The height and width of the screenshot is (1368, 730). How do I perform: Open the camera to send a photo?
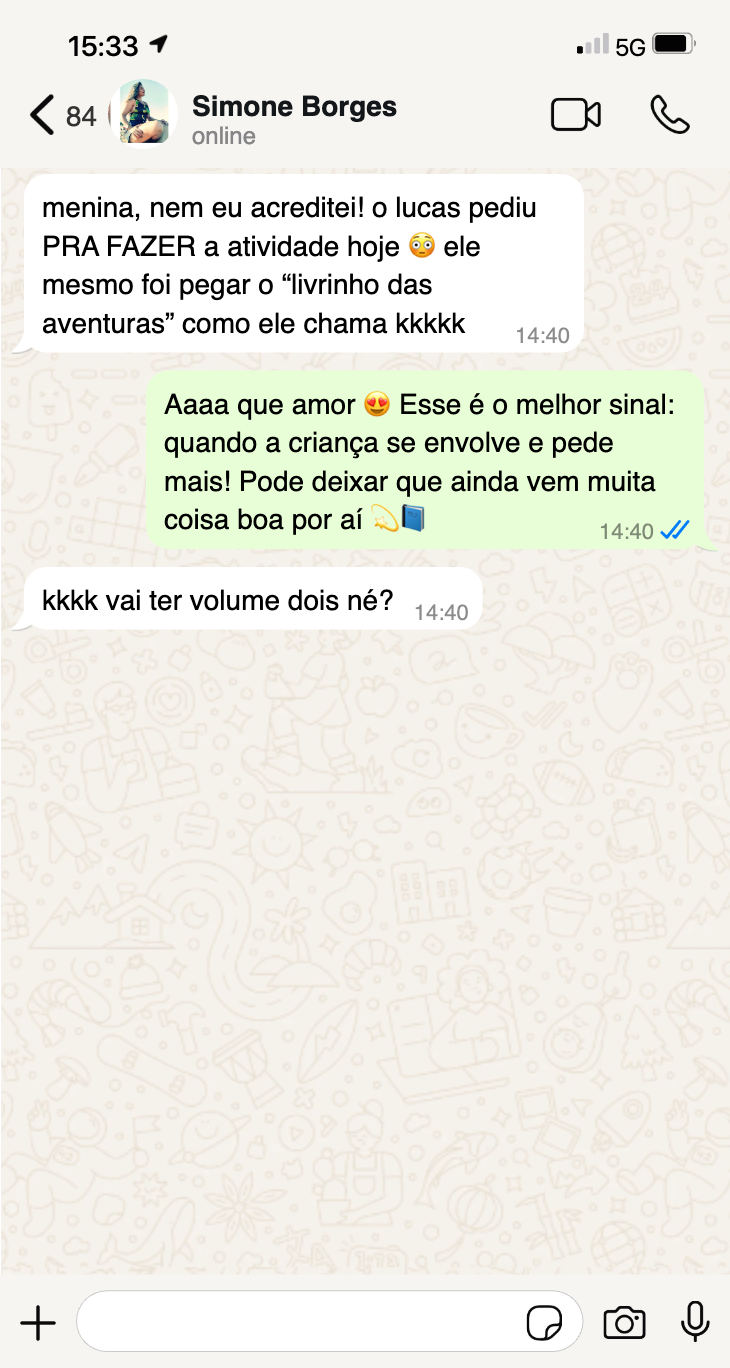pyautogui.click(x=624, y=1321)
